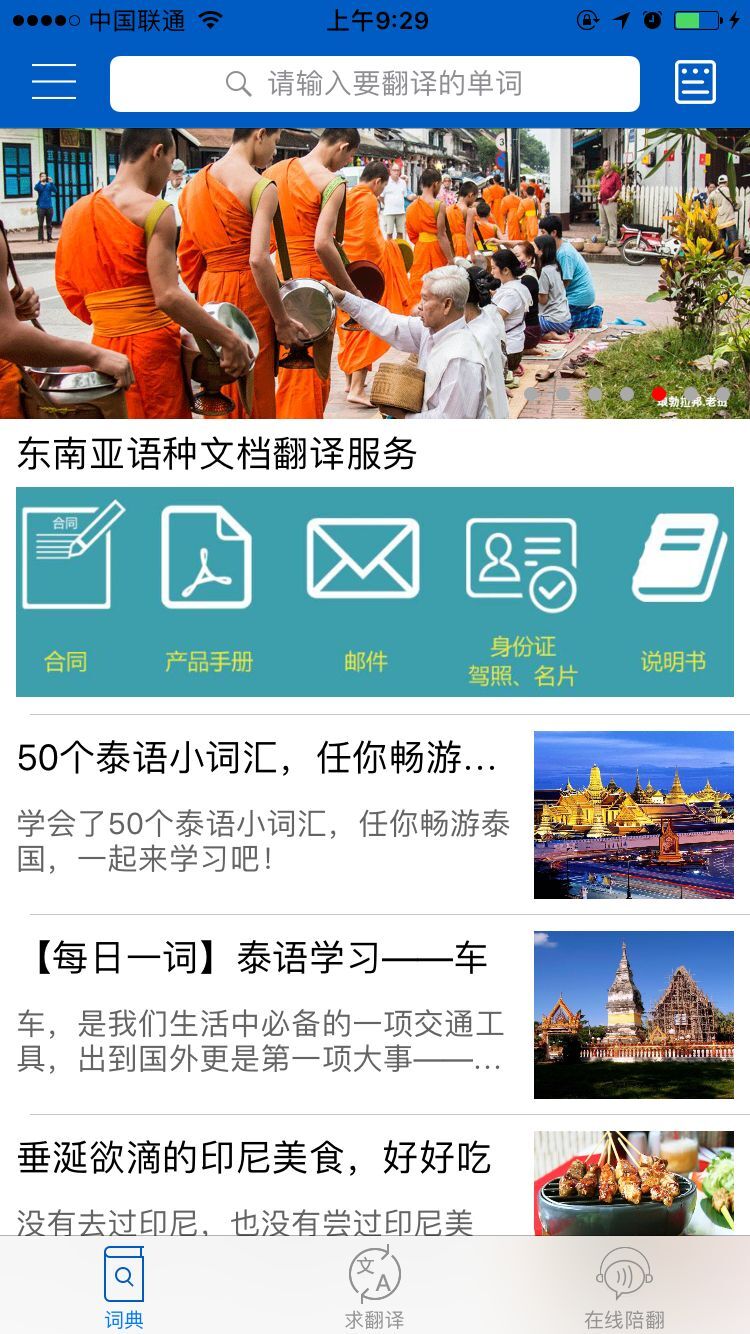This screenshot has height=1334, width=750.
Task: Tap the word translation search field
Action: coord(375,84)
